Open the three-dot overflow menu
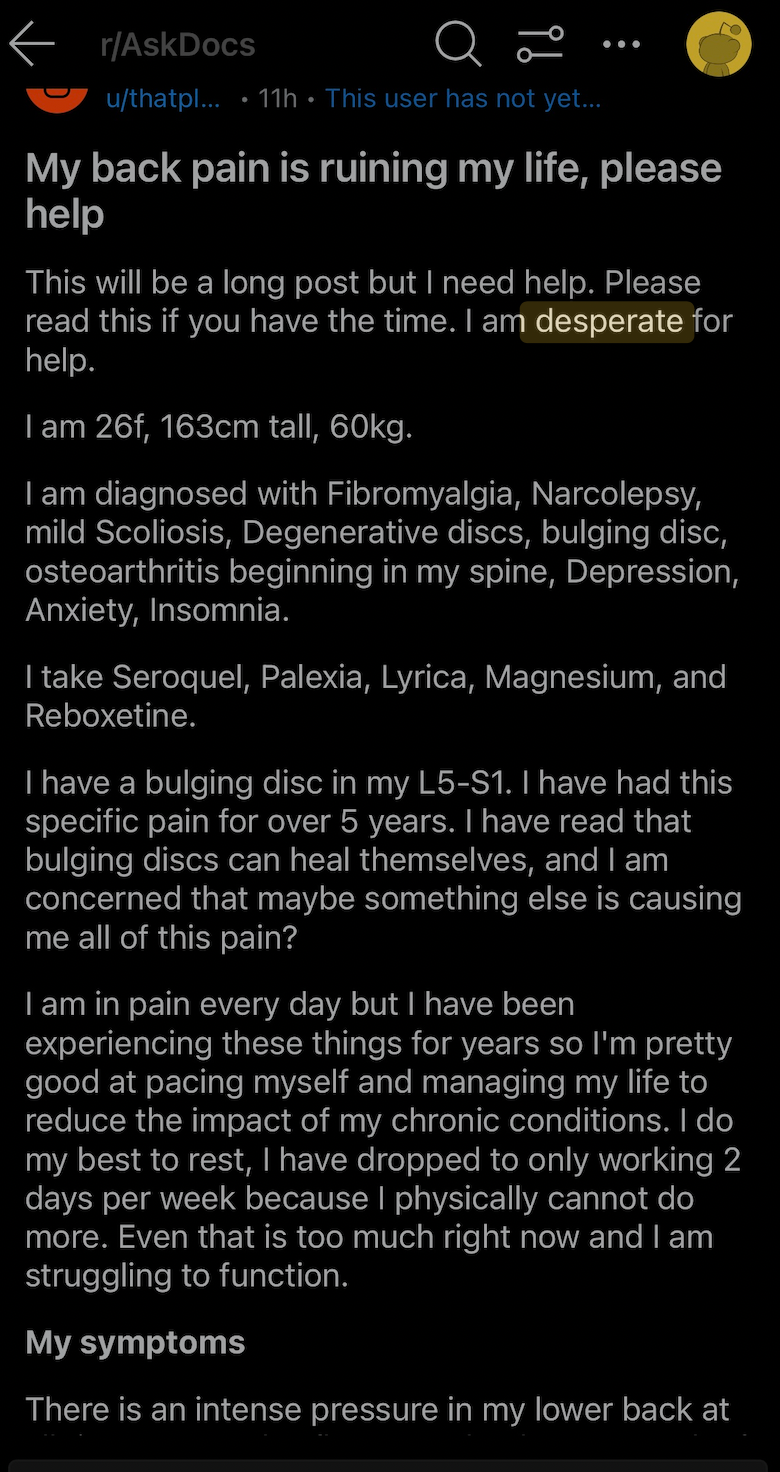The image size is (780, 1472). point(622,44)
